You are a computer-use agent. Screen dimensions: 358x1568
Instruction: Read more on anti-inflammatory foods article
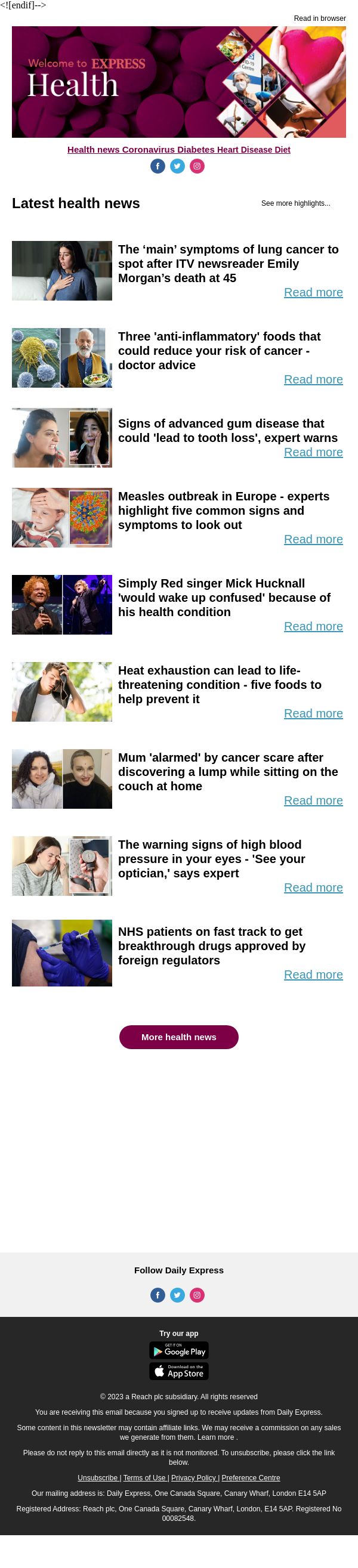pyautogui.click(x=313, y=379)
